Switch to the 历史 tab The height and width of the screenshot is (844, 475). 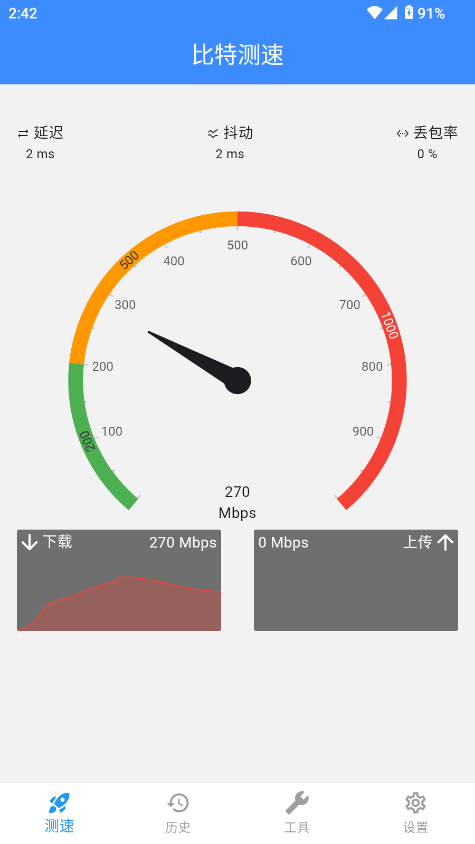click(178, 813)
